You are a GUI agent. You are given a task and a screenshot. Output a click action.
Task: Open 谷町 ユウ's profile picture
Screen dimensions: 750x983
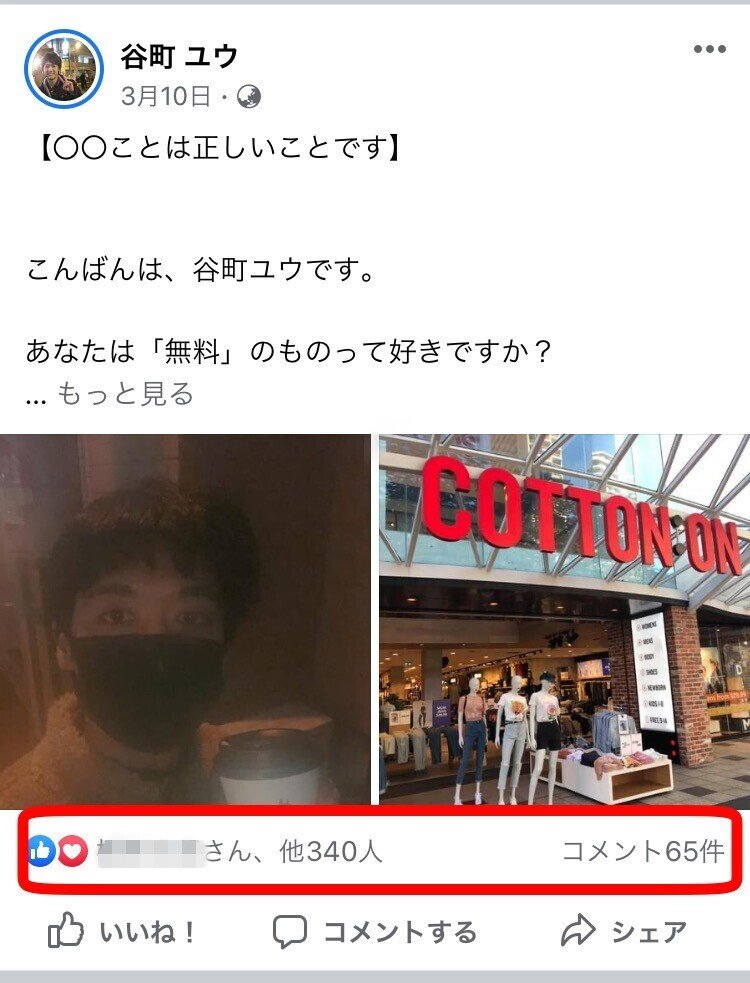click(64, 69)
